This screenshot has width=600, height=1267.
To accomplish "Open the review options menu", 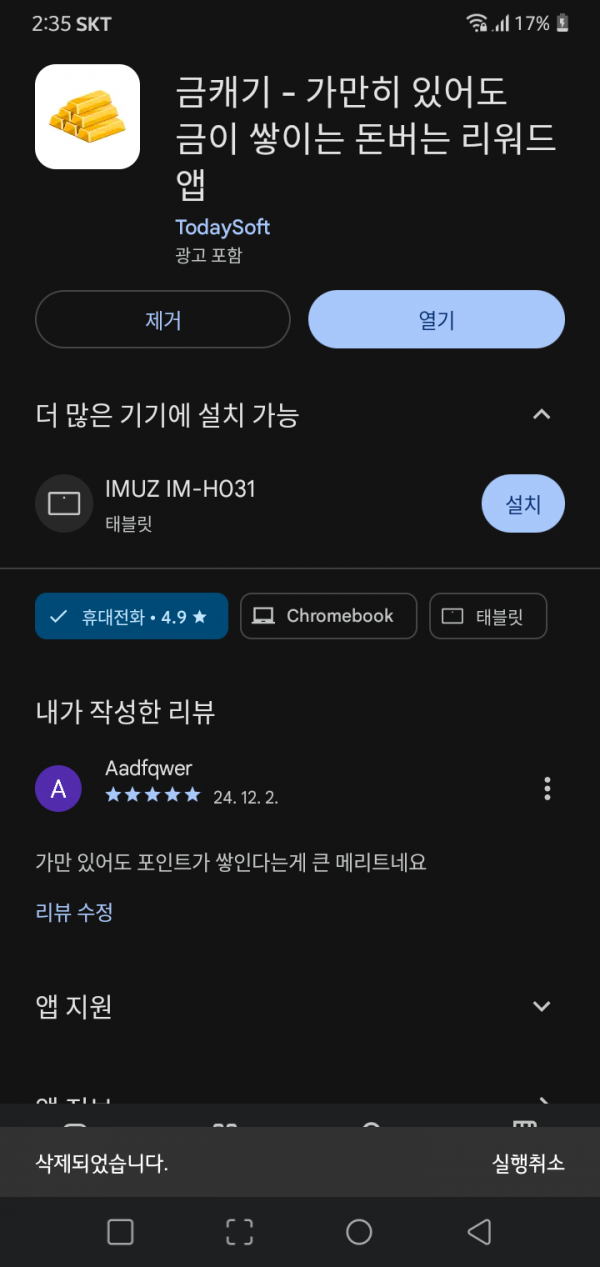I will click(547, 788).
